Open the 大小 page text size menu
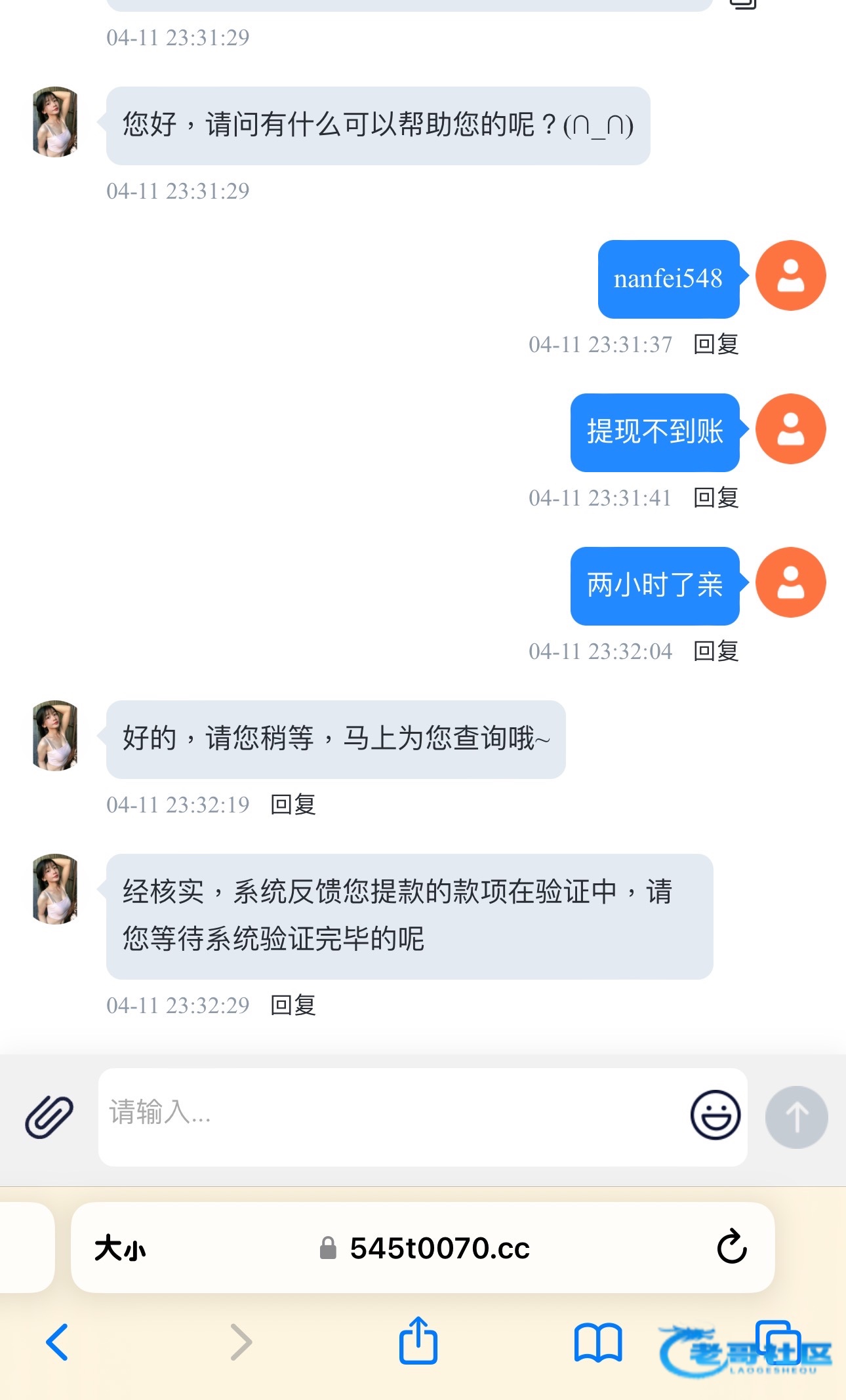Viewport: 846px width, 1400px height. [120, 1248]
